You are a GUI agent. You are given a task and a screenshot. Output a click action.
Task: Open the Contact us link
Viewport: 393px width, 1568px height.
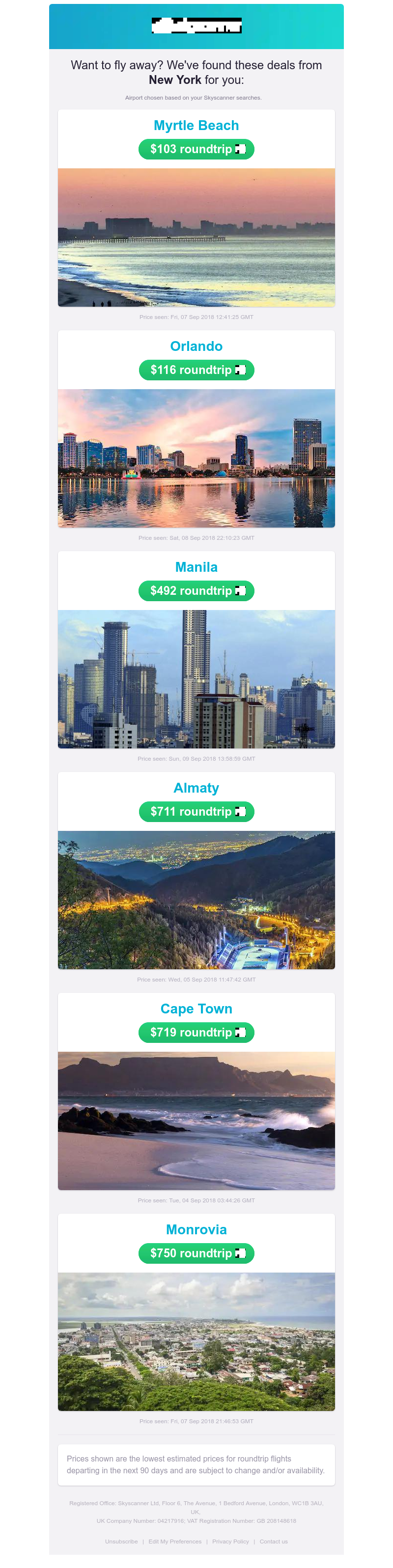pyautogui.click(x=274, y=1541)
